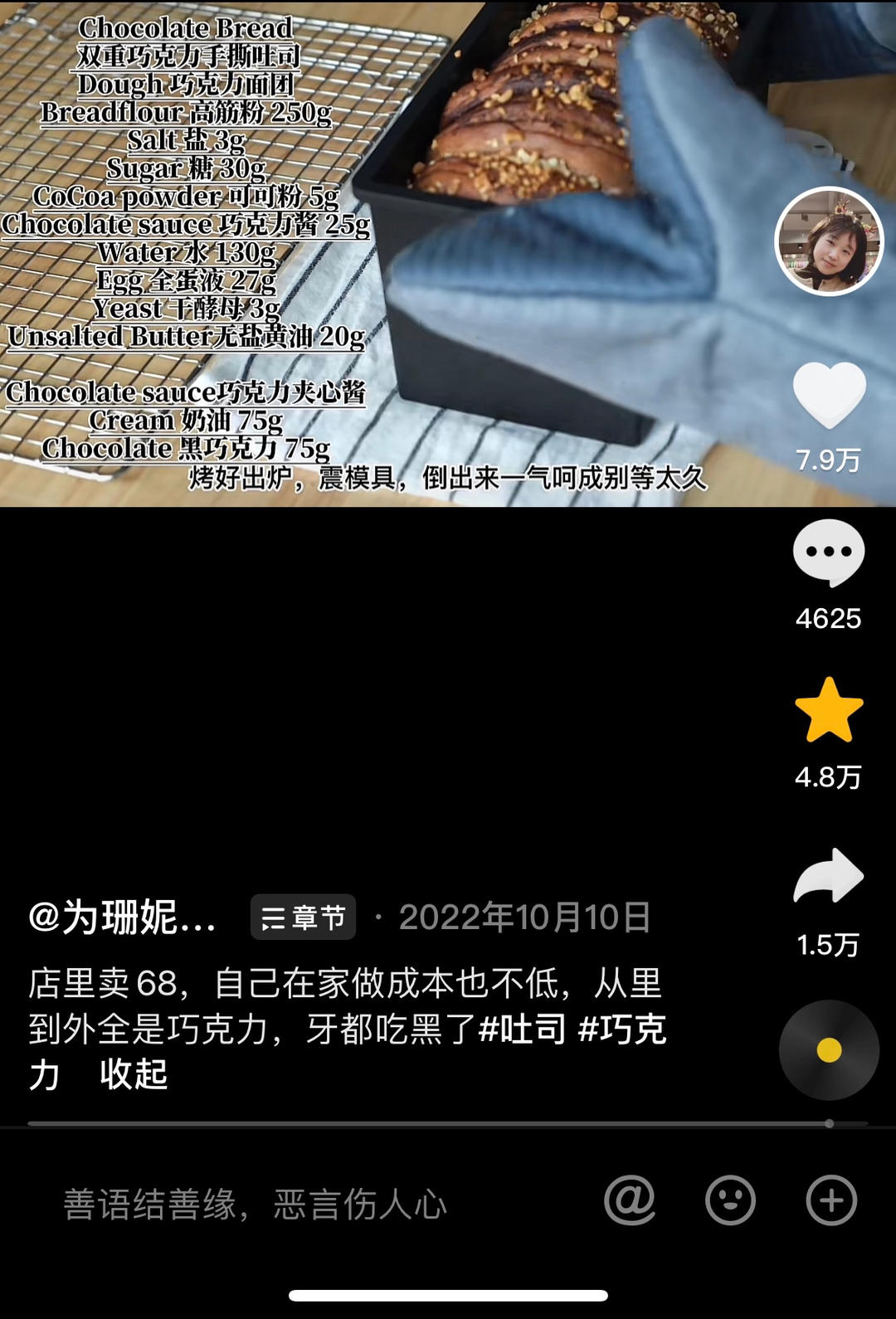Like the chocolate bread video

829,396
